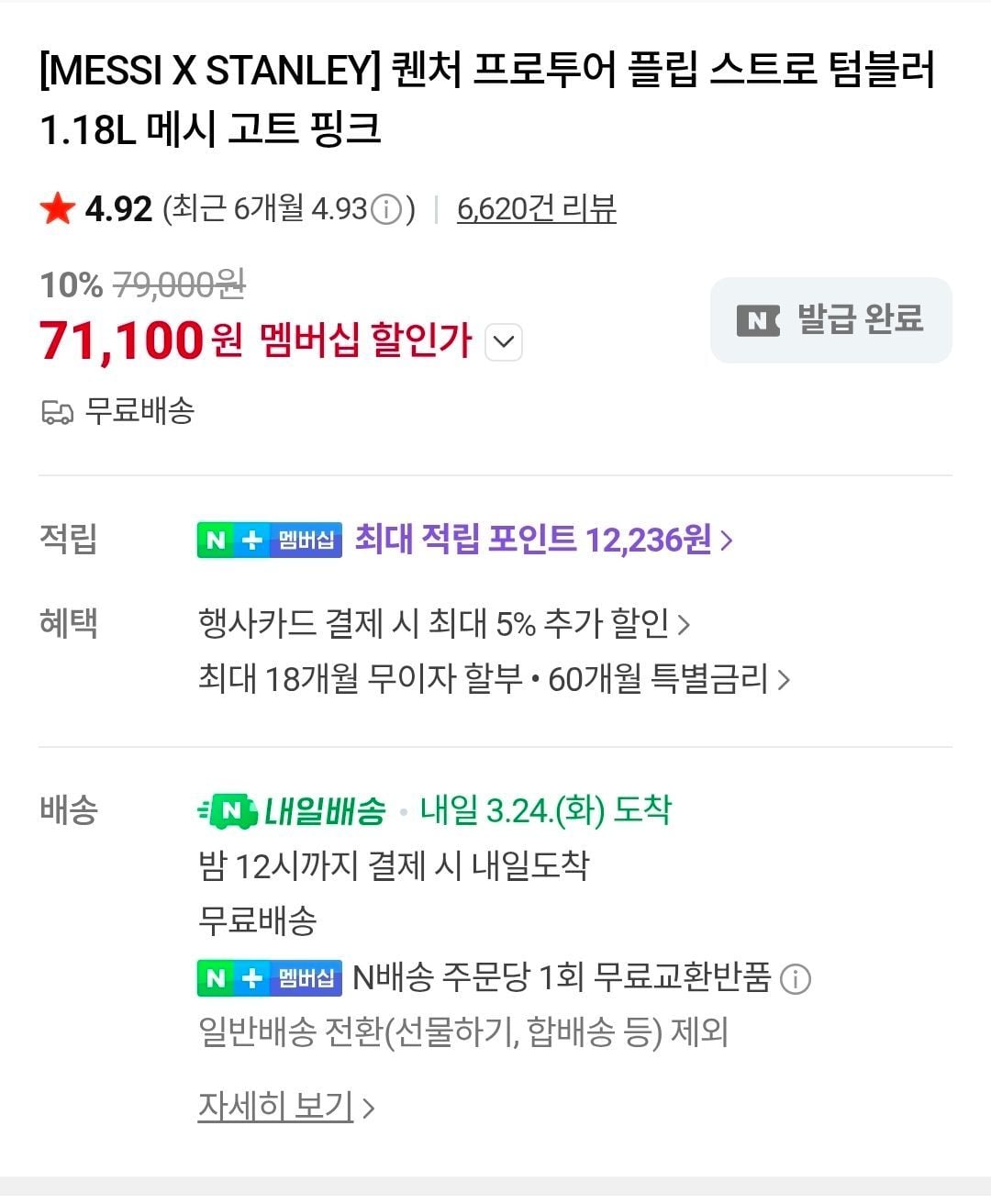Tap the info icon next to 최근 6개월 rating
The image size is (991, 1204).
385,210
